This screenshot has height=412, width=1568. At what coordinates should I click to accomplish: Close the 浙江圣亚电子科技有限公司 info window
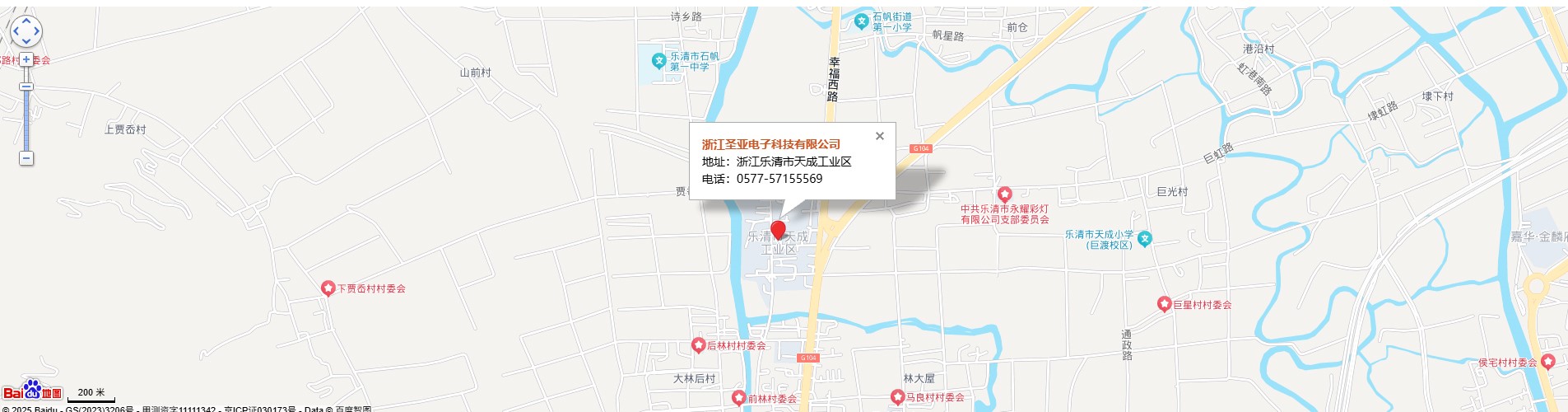[x=880, y=136]
